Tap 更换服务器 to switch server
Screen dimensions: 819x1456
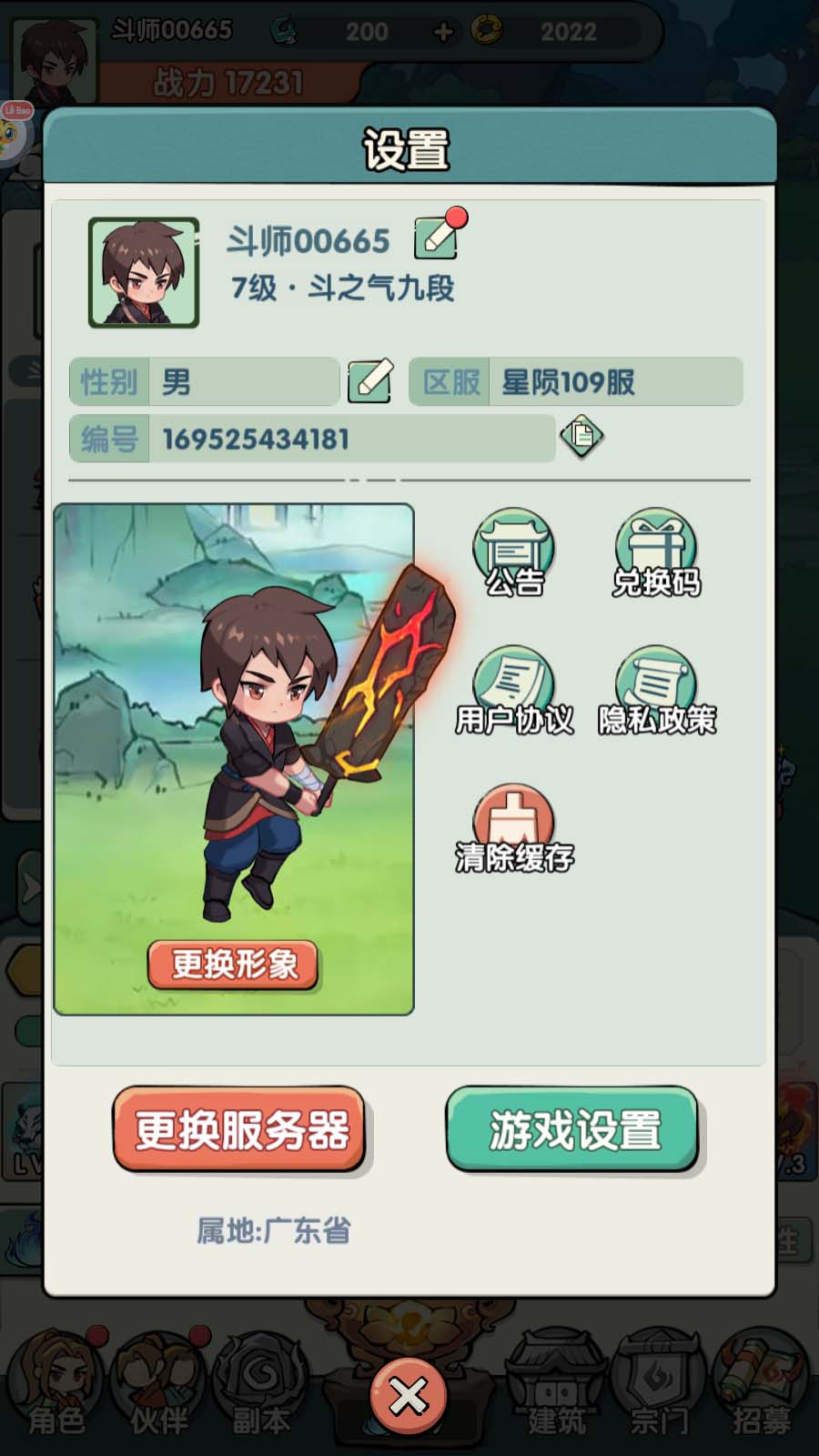[x=240, y=1129]
